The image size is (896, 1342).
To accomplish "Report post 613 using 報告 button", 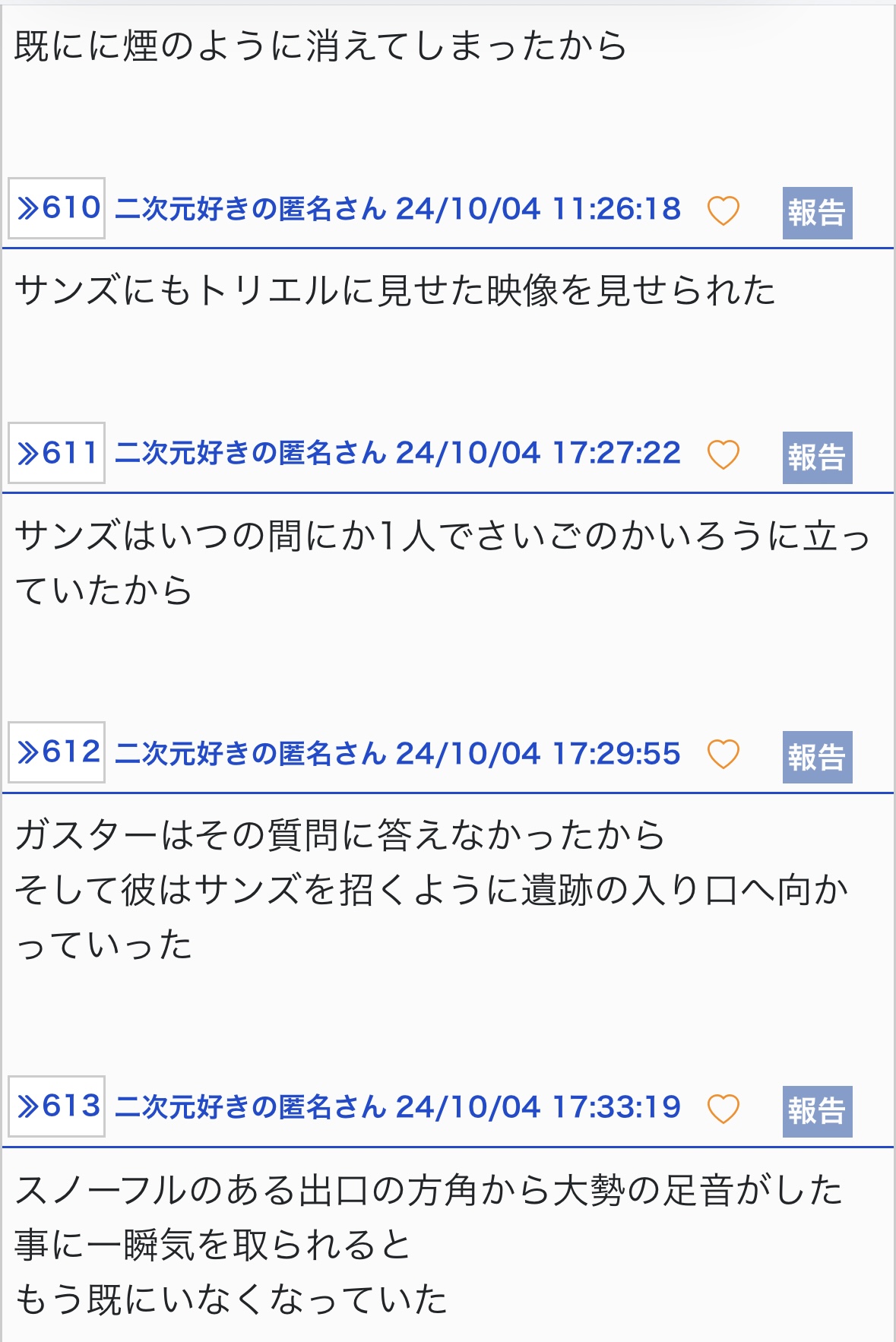I will [x=818, y=1111].
